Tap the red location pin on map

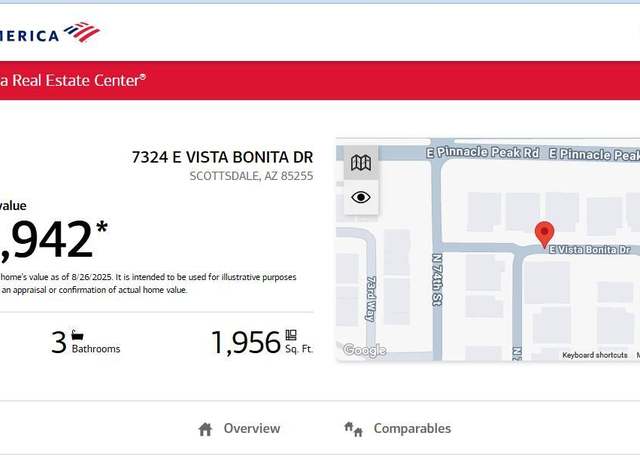544,234
